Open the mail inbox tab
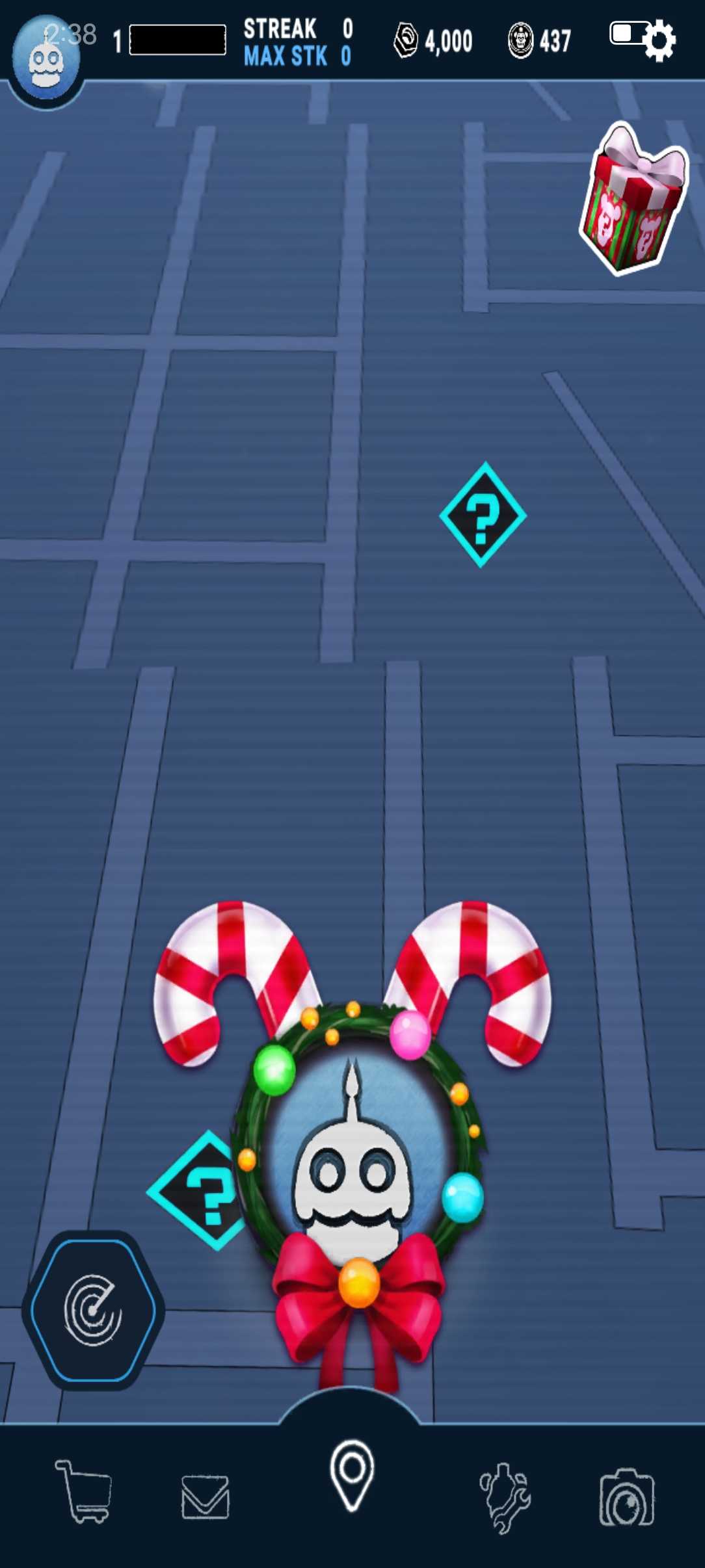Screen dimensions: 705x1568 pos(205,1497)
